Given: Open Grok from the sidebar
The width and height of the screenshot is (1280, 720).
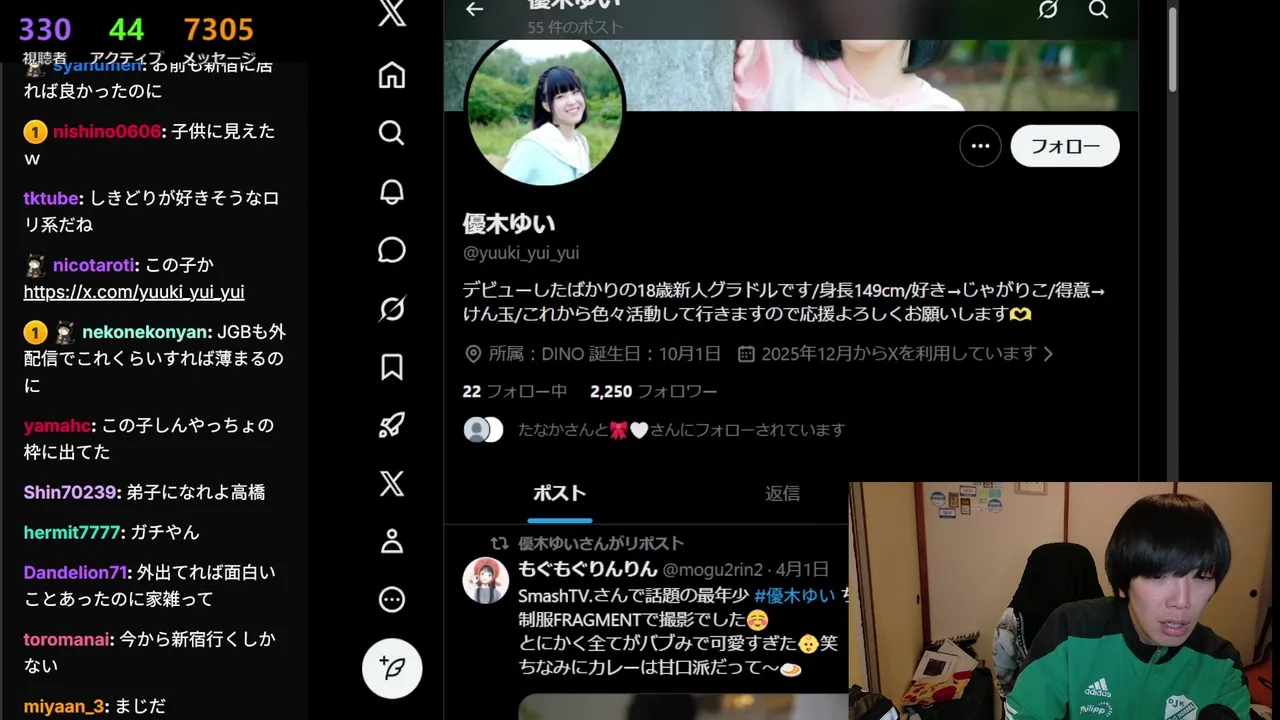Looking at the screenshot, I should [x=392, y=309].
